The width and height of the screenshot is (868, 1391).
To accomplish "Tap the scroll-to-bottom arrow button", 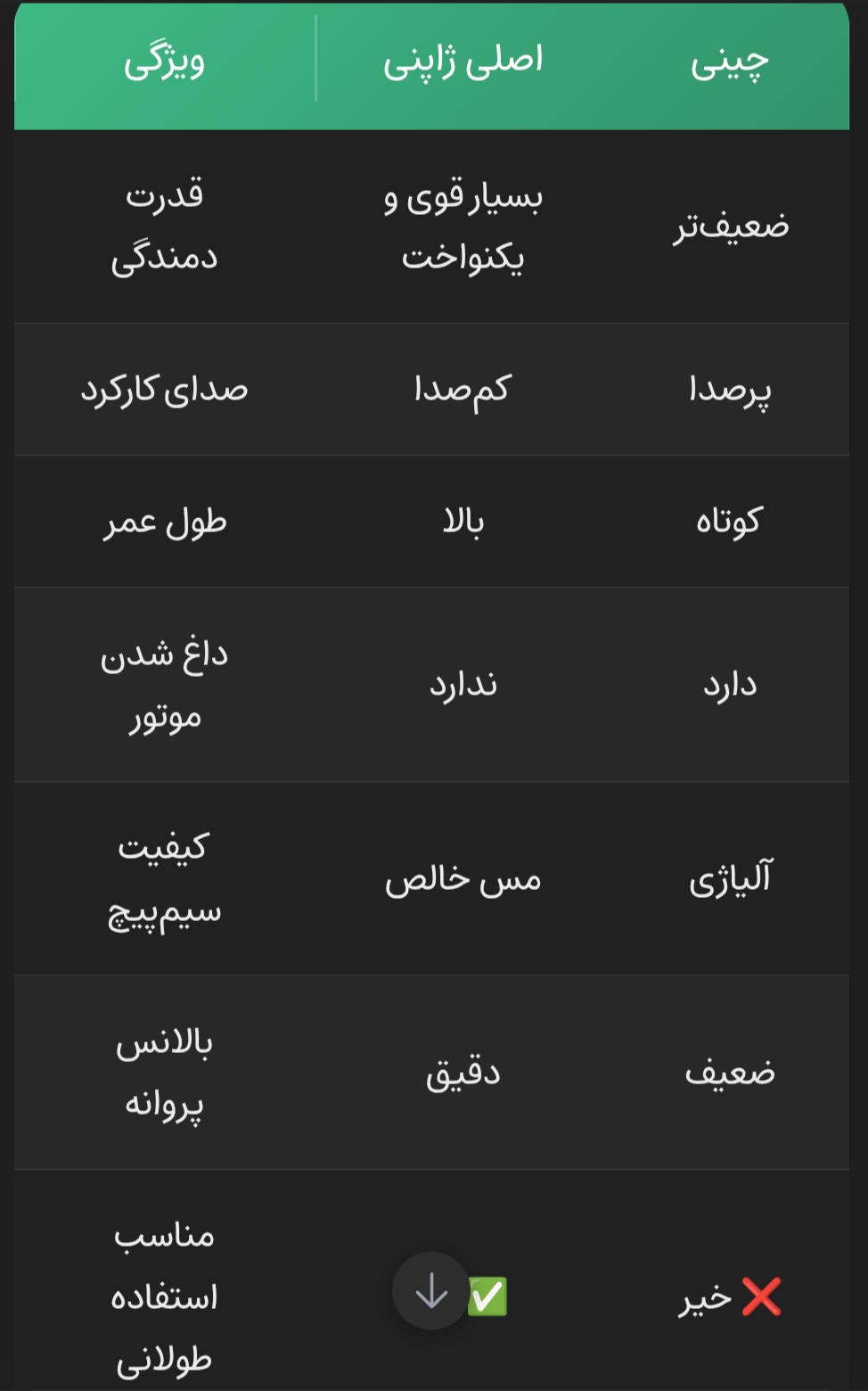I will click(x=431, y=1290).
